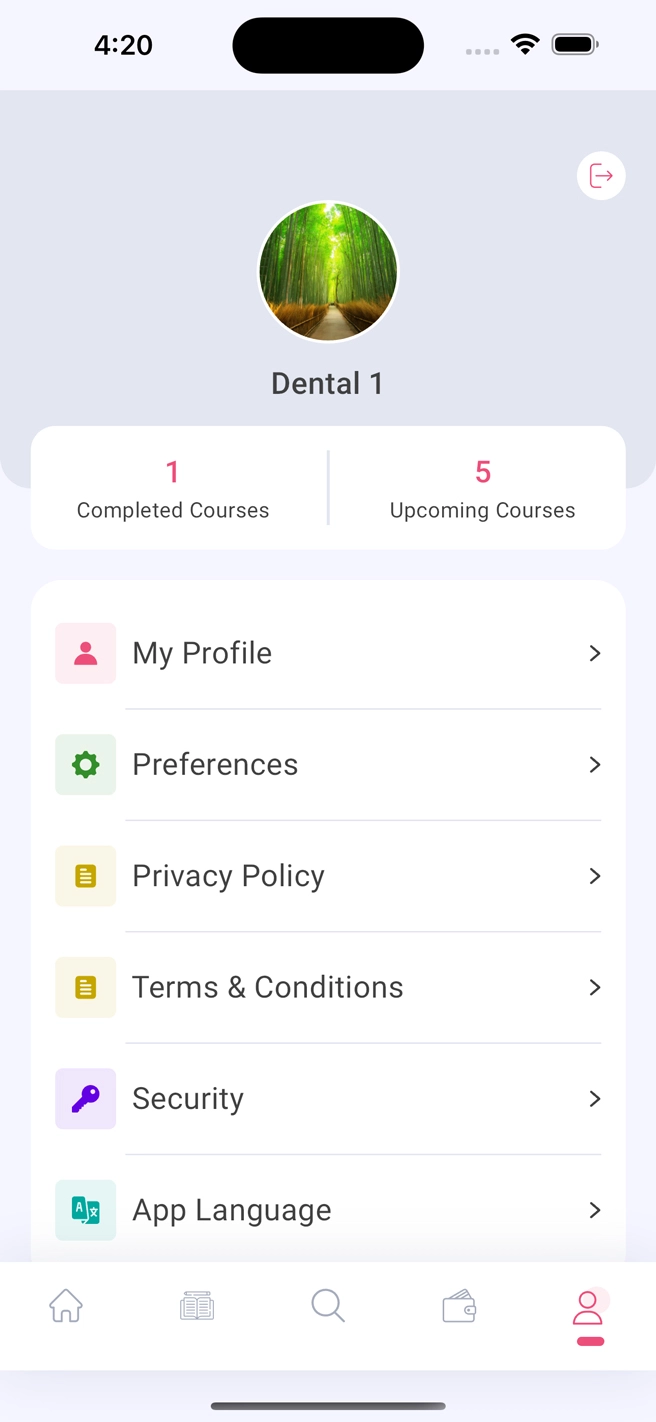Switch to the home tab
The image size is (656, 1422).
(66, 1306)
